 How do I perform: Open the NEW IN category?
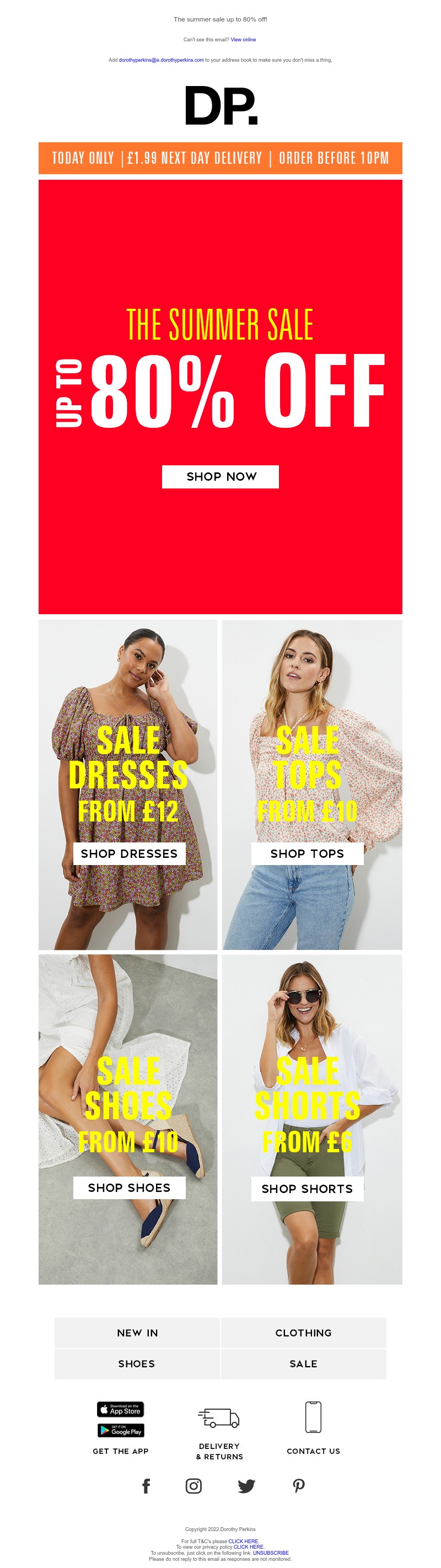137,1333
